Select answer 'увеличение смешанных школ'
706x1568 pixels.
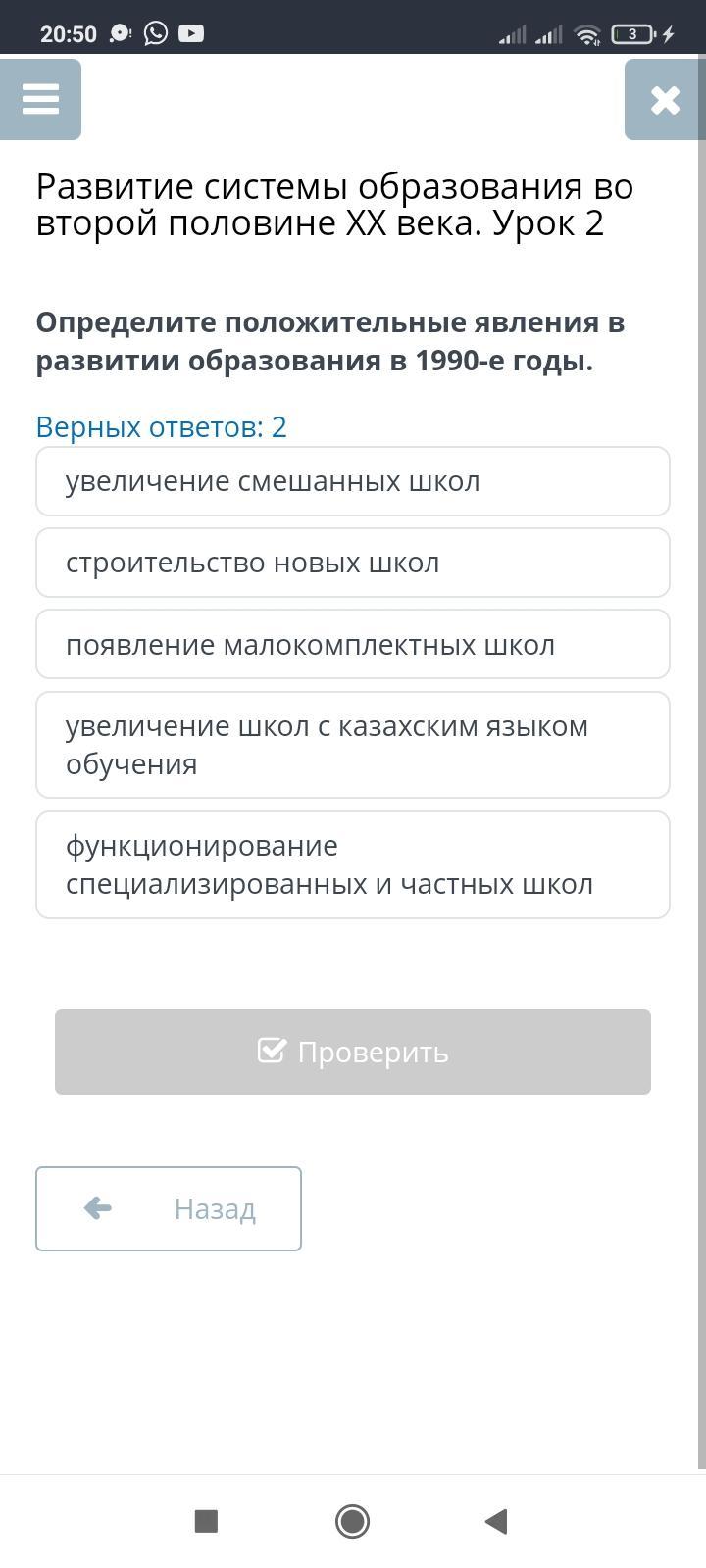[x=353, y=481]
